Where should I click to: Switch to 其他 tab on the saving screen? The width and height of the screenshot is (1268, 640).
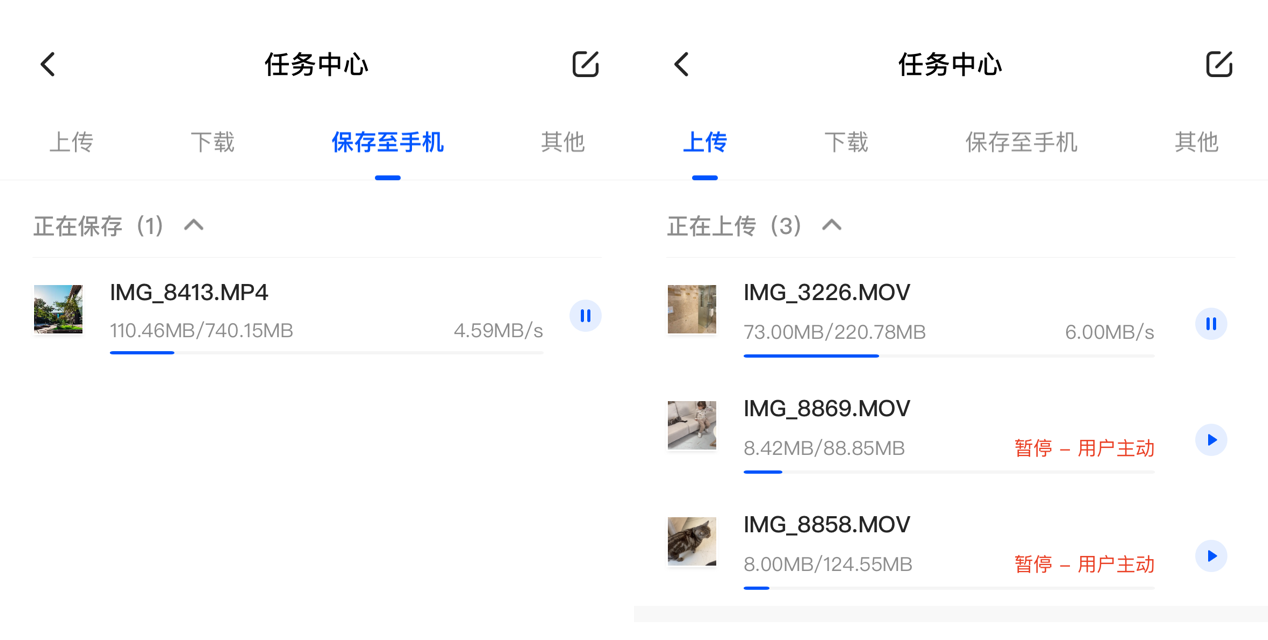(x=562, y=143)
